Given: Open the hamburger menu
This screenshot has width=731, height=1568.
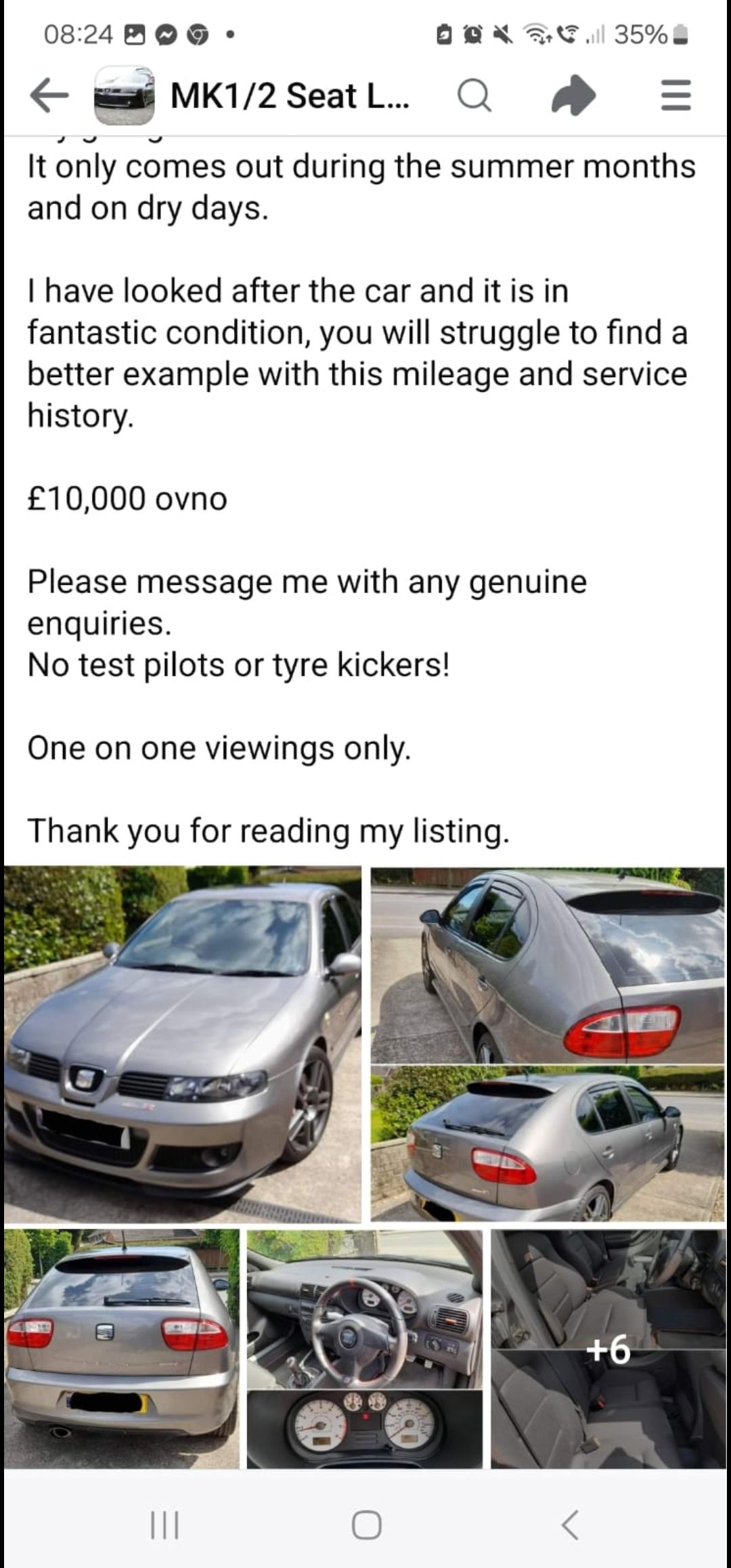Looking at the screenshot, I should (x=675, y=95).
